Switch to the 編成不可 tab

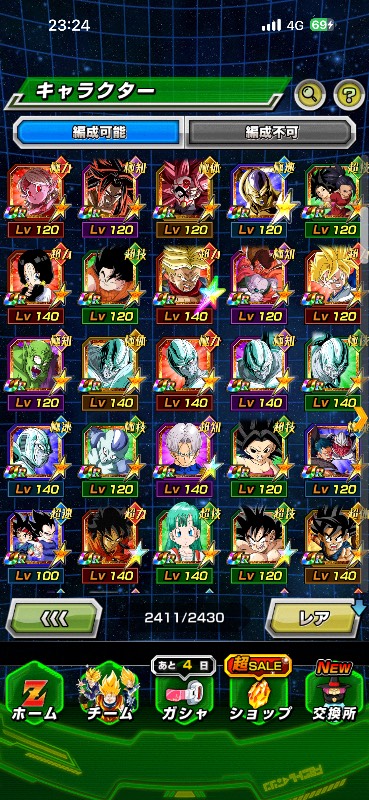tap(270, 132)
